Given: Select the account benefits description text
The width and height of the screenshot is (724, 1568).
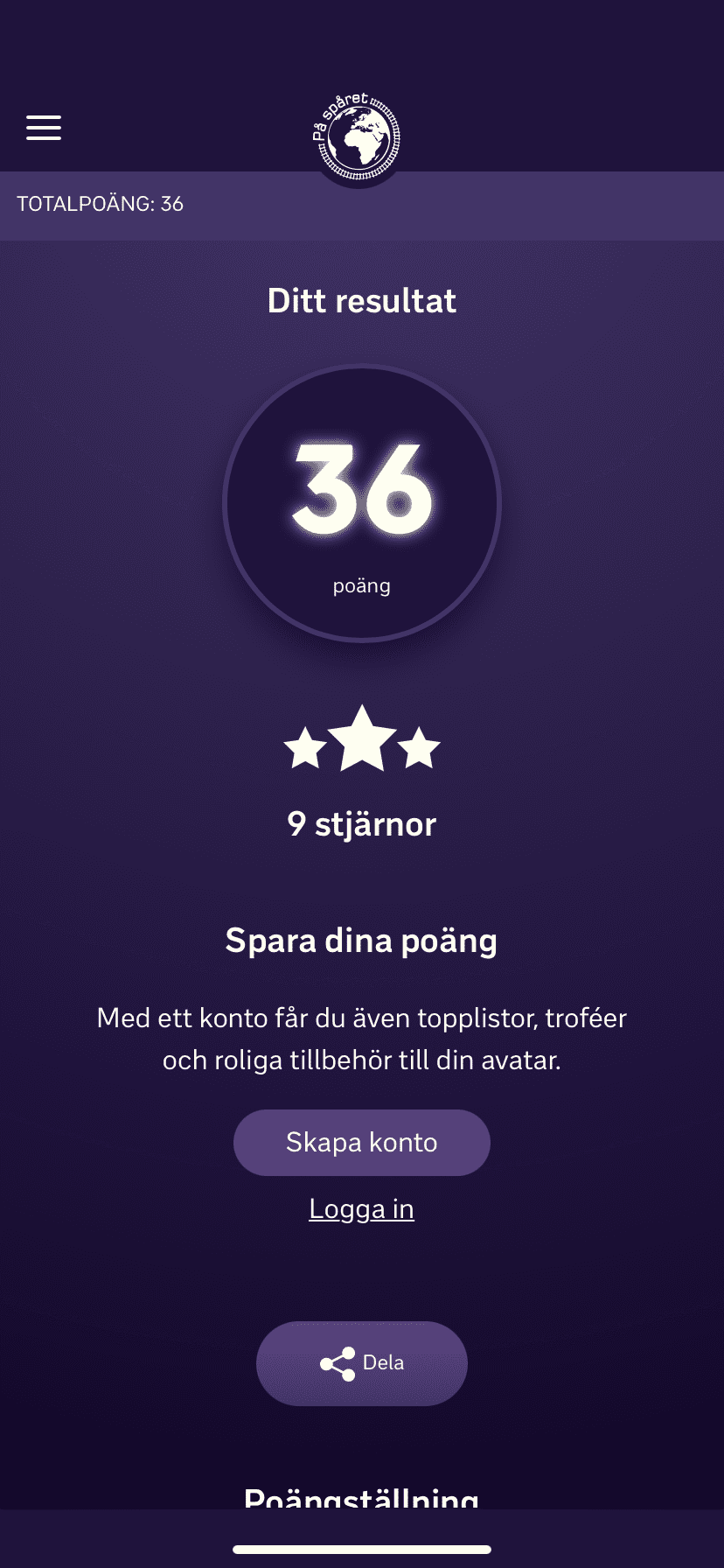Looking at the screenshot, I should [x=361, y=1038].
